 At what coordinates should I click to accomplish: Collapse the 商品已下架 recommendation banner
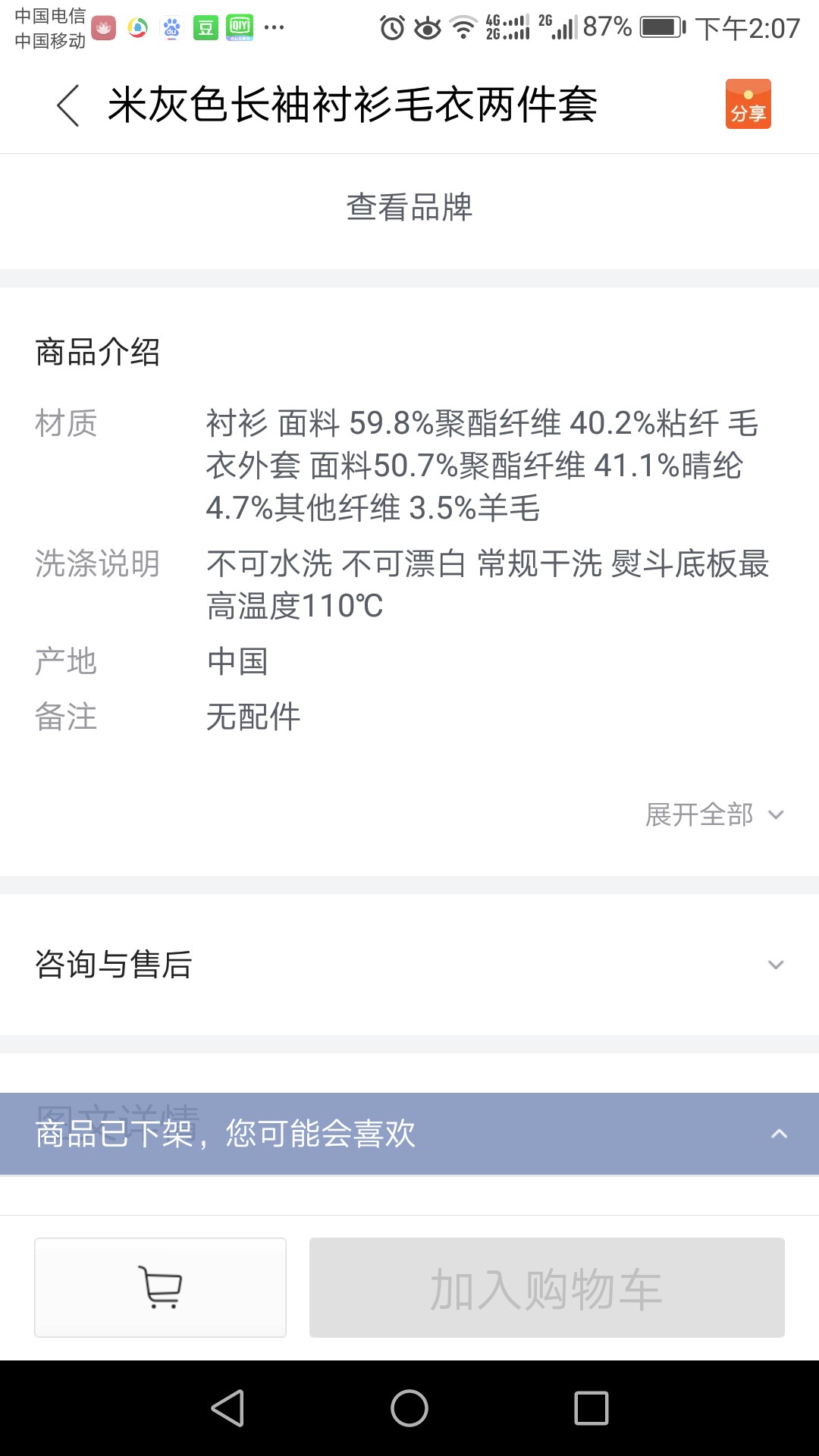tap(779, 1134)
